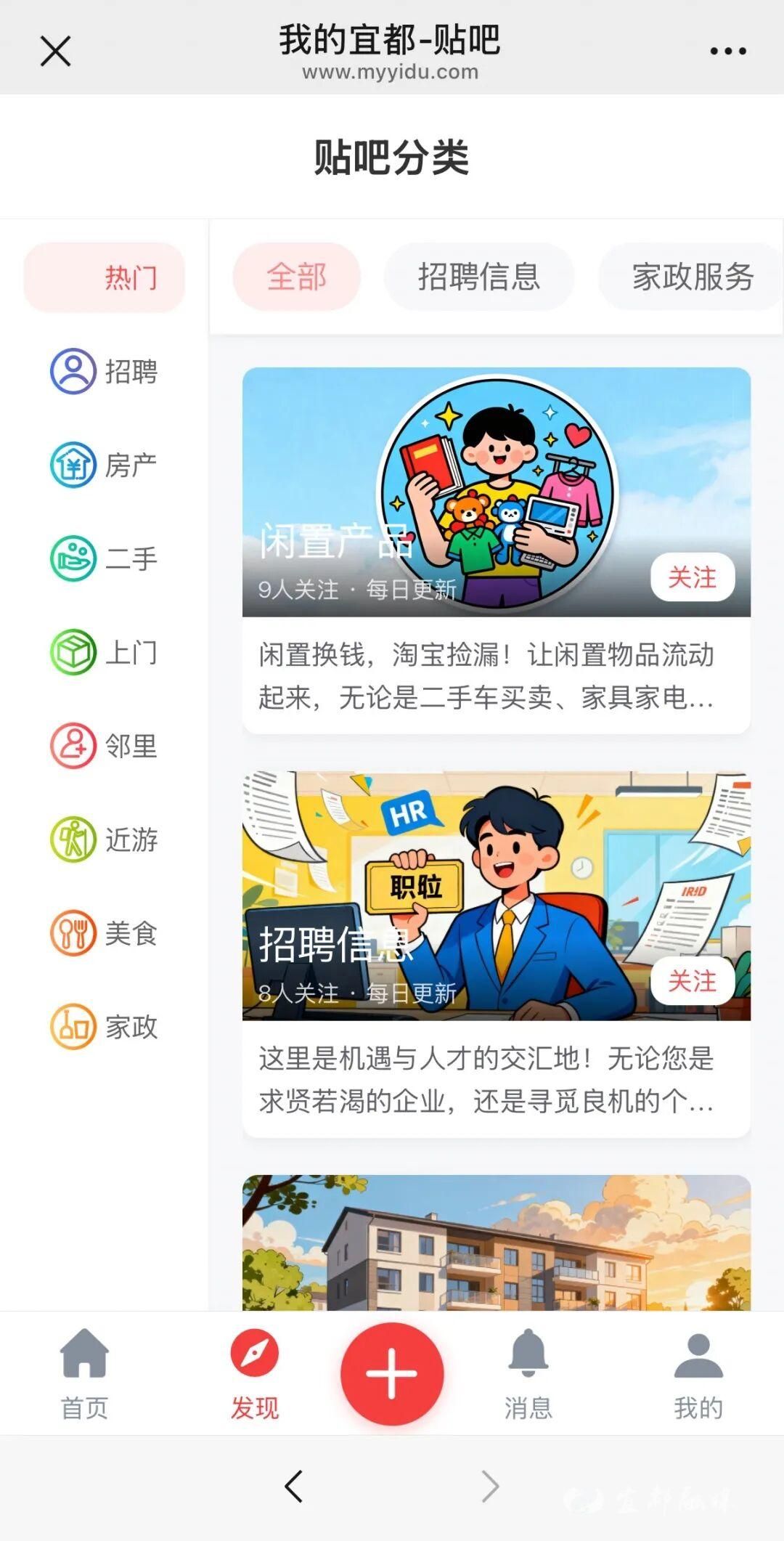
Task: Select the 热门 category in sidebar
Action: [x=105, y=277]
